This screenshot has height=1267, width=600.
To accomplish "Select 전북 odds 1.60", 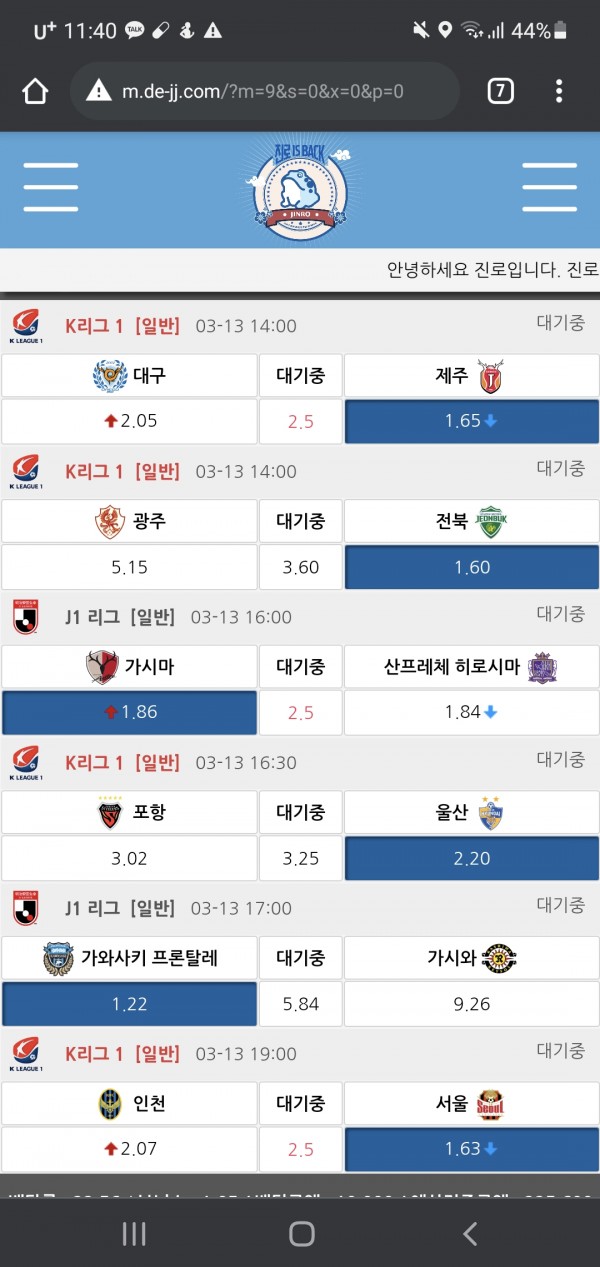I will pos(471,567).
